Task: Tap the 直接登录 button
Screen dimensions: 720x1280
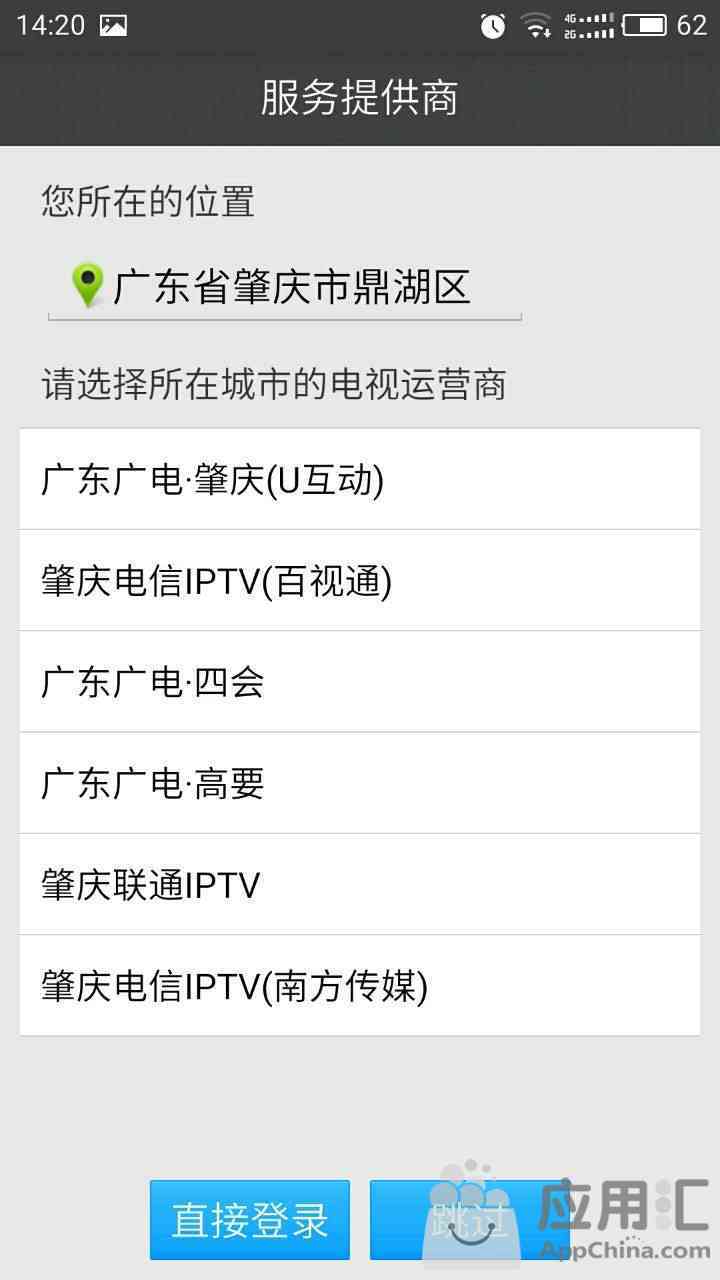Action: pyautogui.click(x=250, y=1220)
